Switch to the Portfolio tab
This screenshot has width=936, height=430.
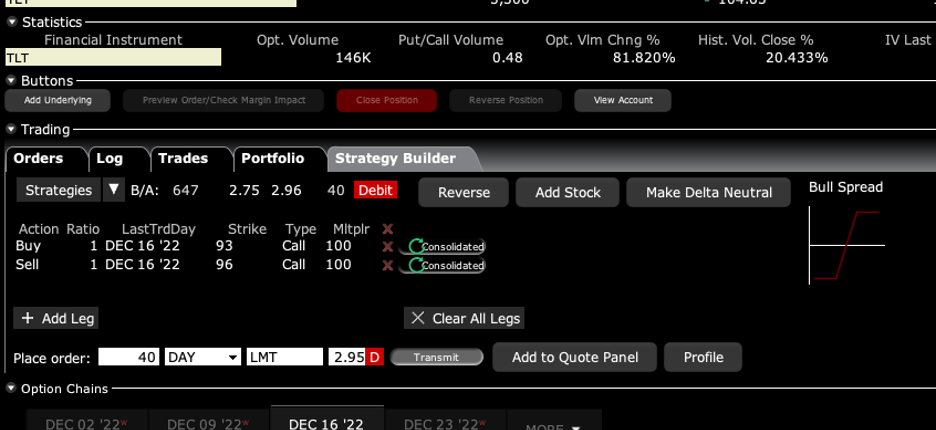(x=272, y=158)
